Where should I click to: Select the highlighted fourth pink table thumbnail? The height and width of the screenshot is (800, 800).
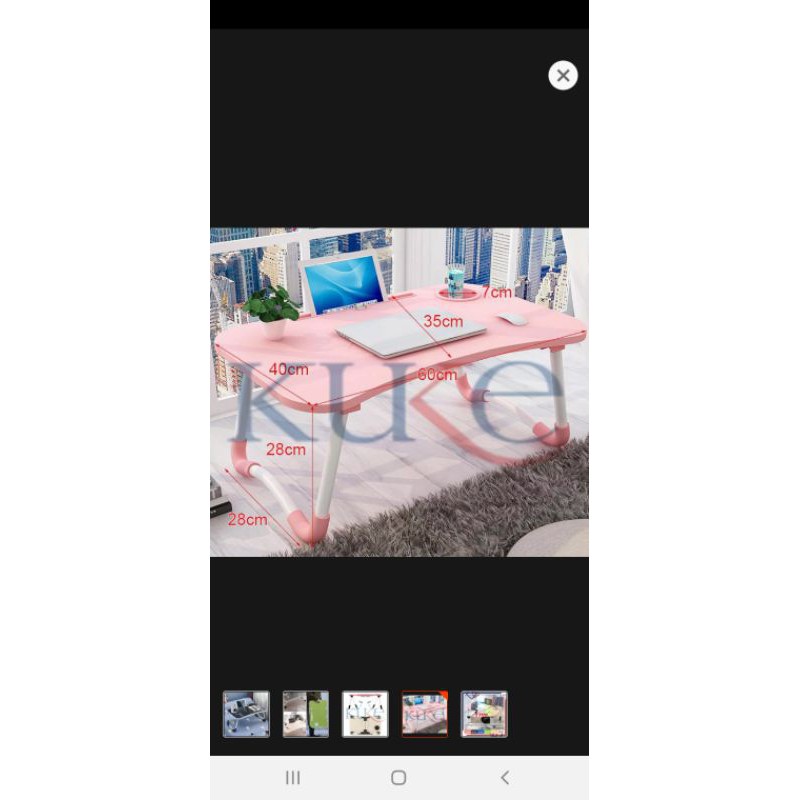(x=424, y=714)
